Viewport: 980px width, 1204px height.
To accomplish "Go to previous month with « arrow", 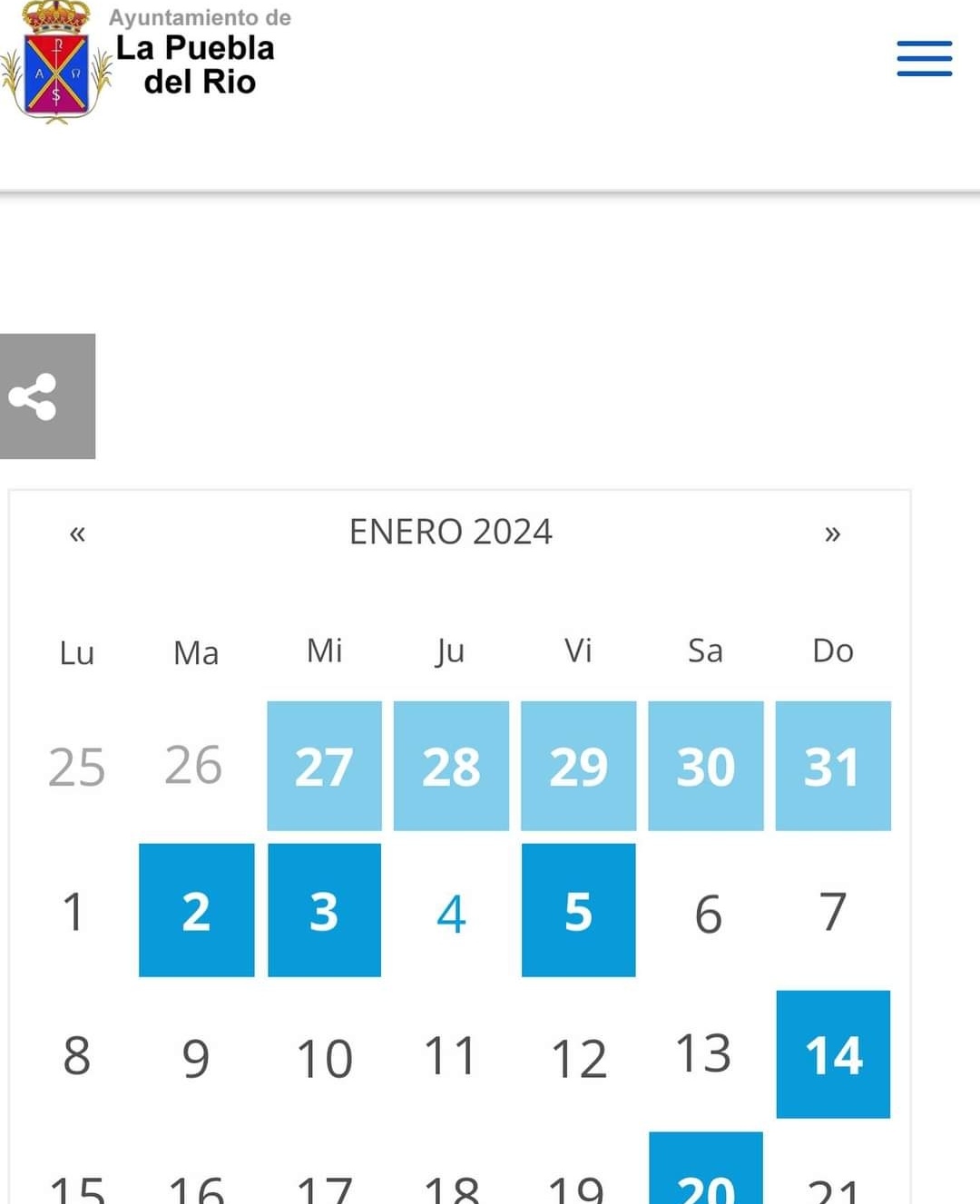I will coord(77,533).
